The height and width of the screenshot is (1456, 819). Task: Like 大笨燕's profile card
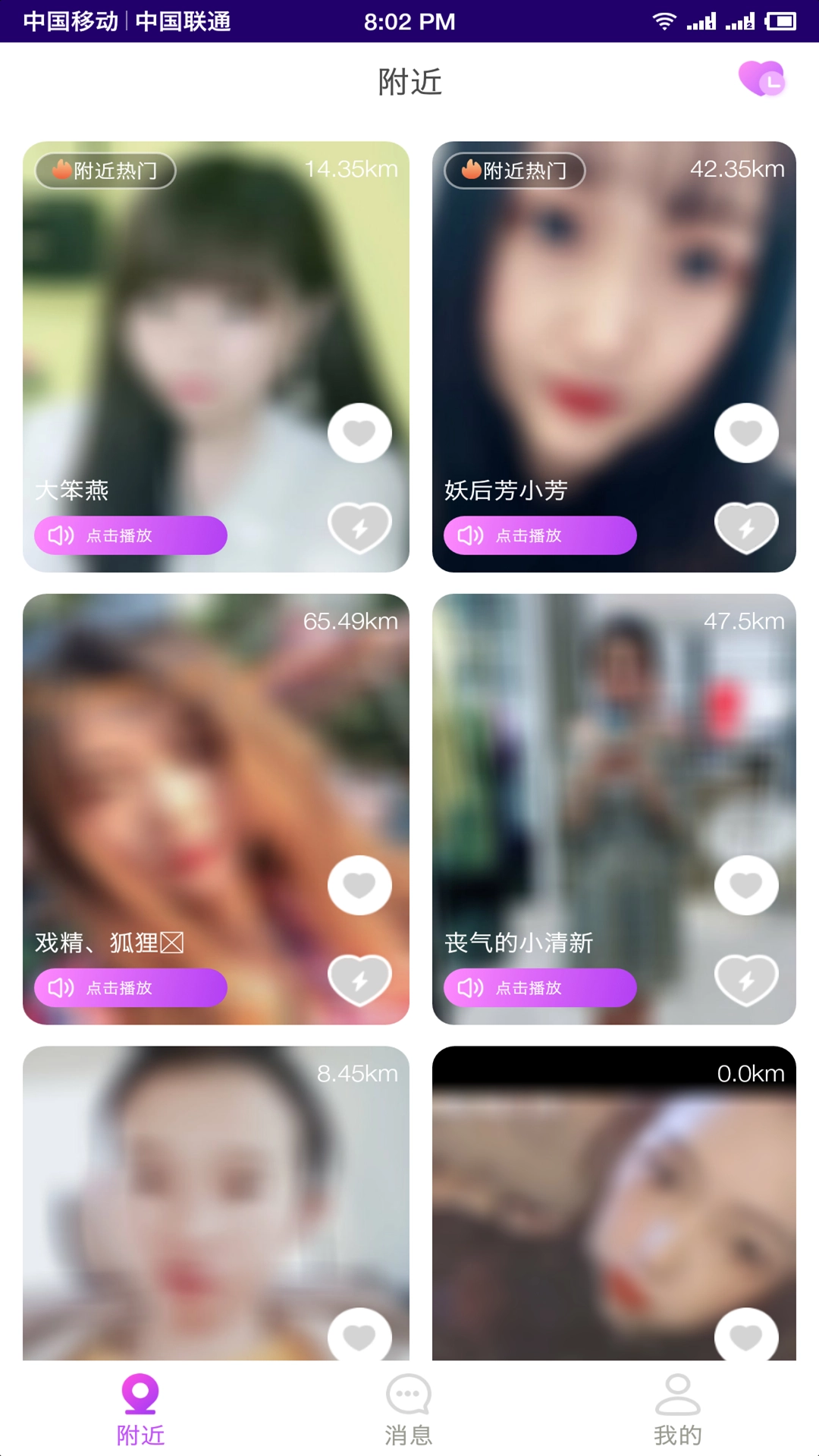359,433
